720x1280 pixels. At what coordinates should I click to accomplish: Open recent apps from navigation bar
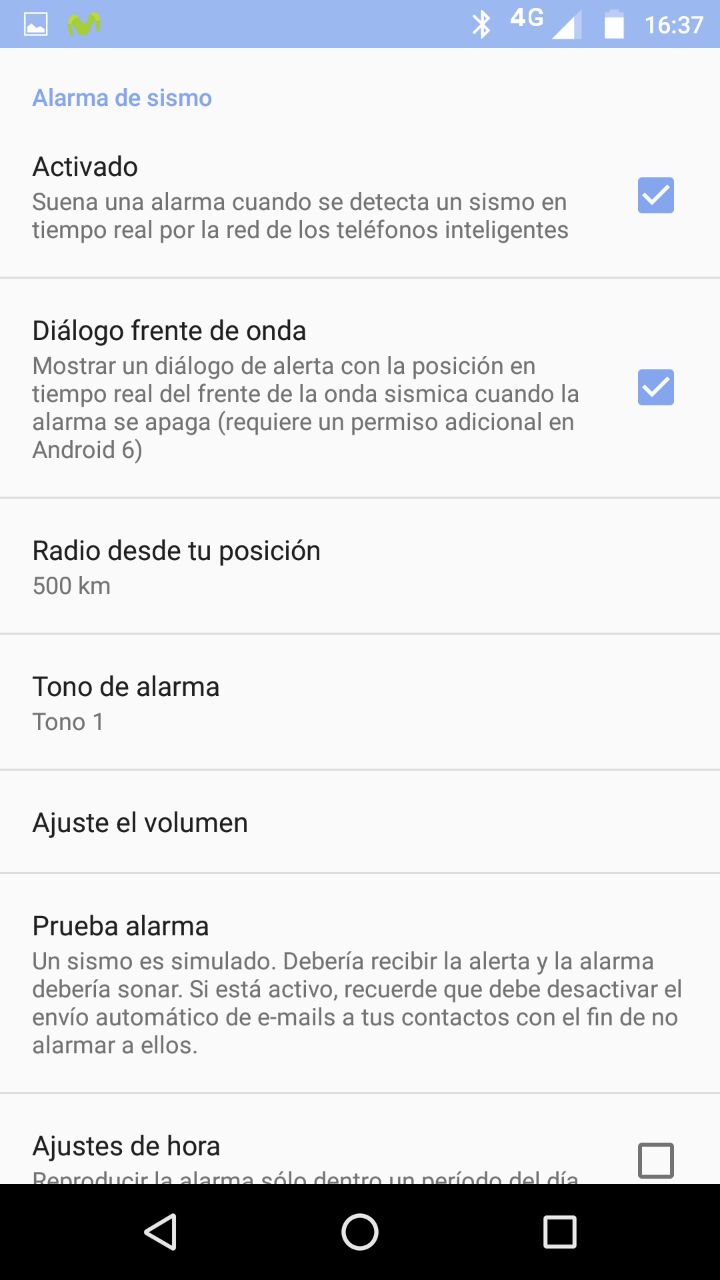click(560, 1232)
